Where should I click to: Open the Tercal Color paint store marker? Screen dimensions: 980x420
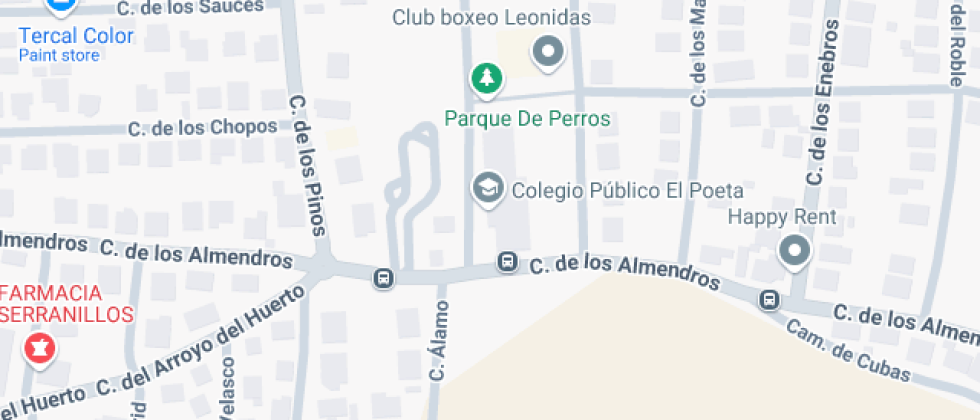pyautogui.click(x=61, y=8)
